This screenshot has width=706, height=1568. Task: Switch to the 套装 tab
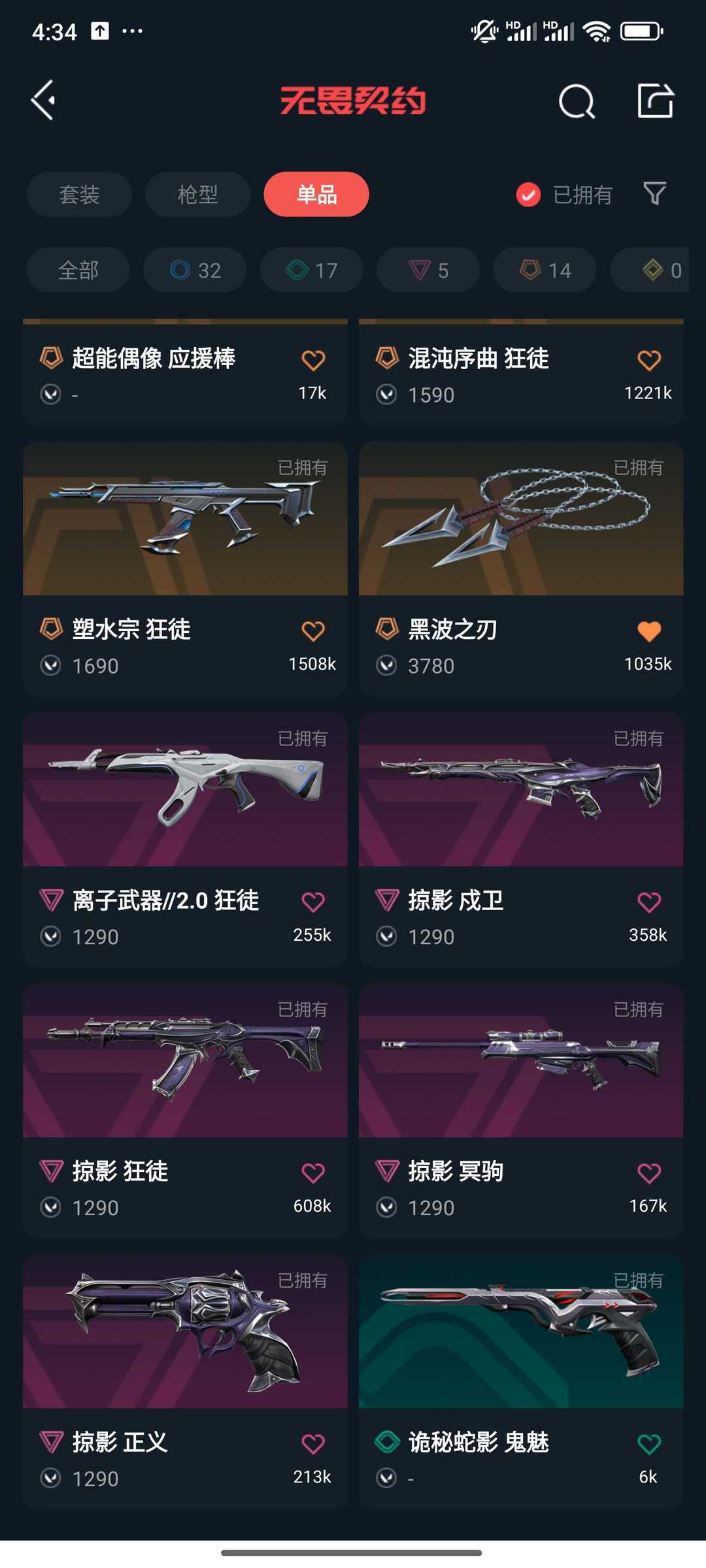(x=79, y=194)
